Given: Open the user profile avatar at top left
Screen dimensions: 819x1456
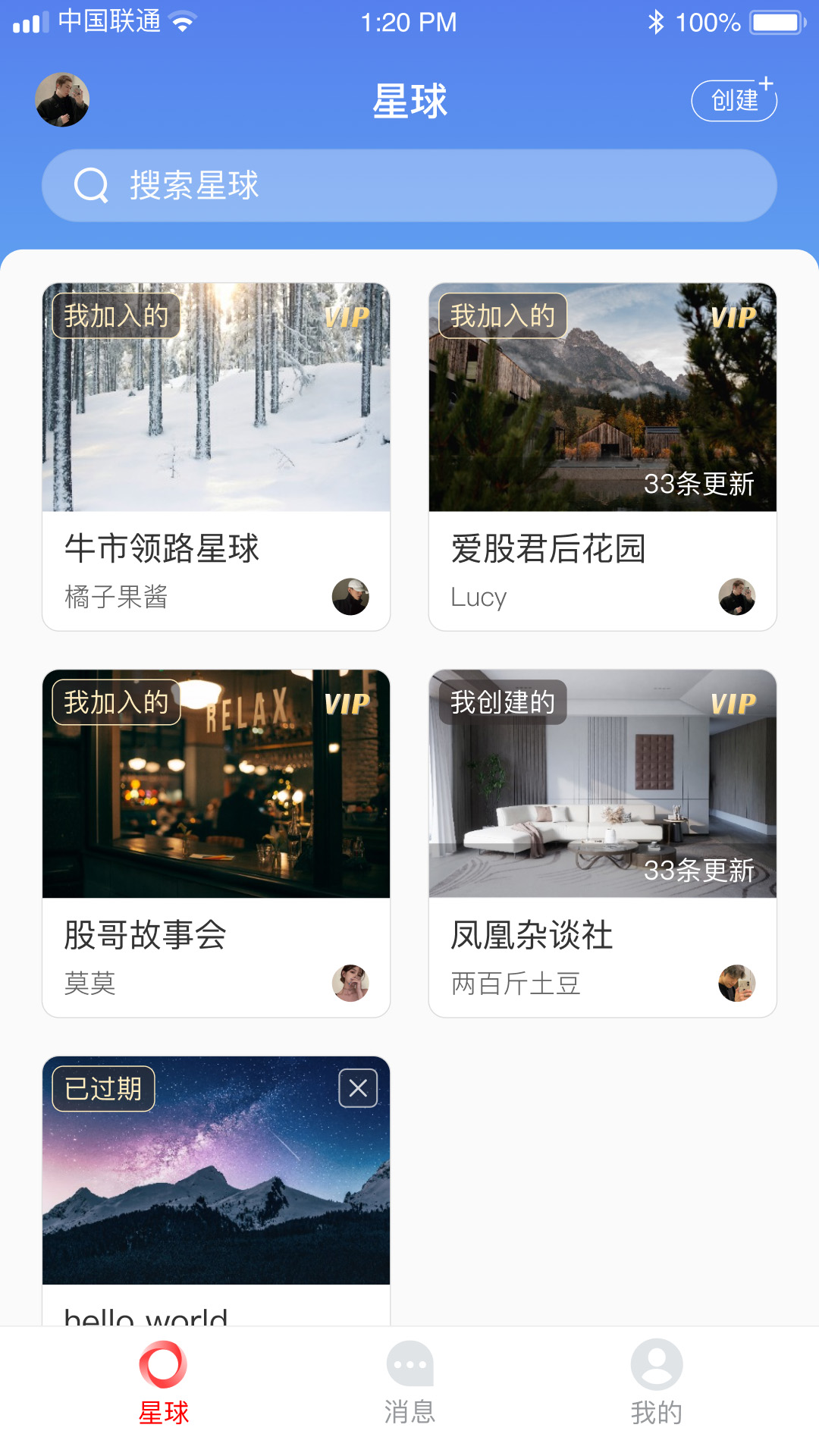Looking at the screenshot, I should coord(62,99).
